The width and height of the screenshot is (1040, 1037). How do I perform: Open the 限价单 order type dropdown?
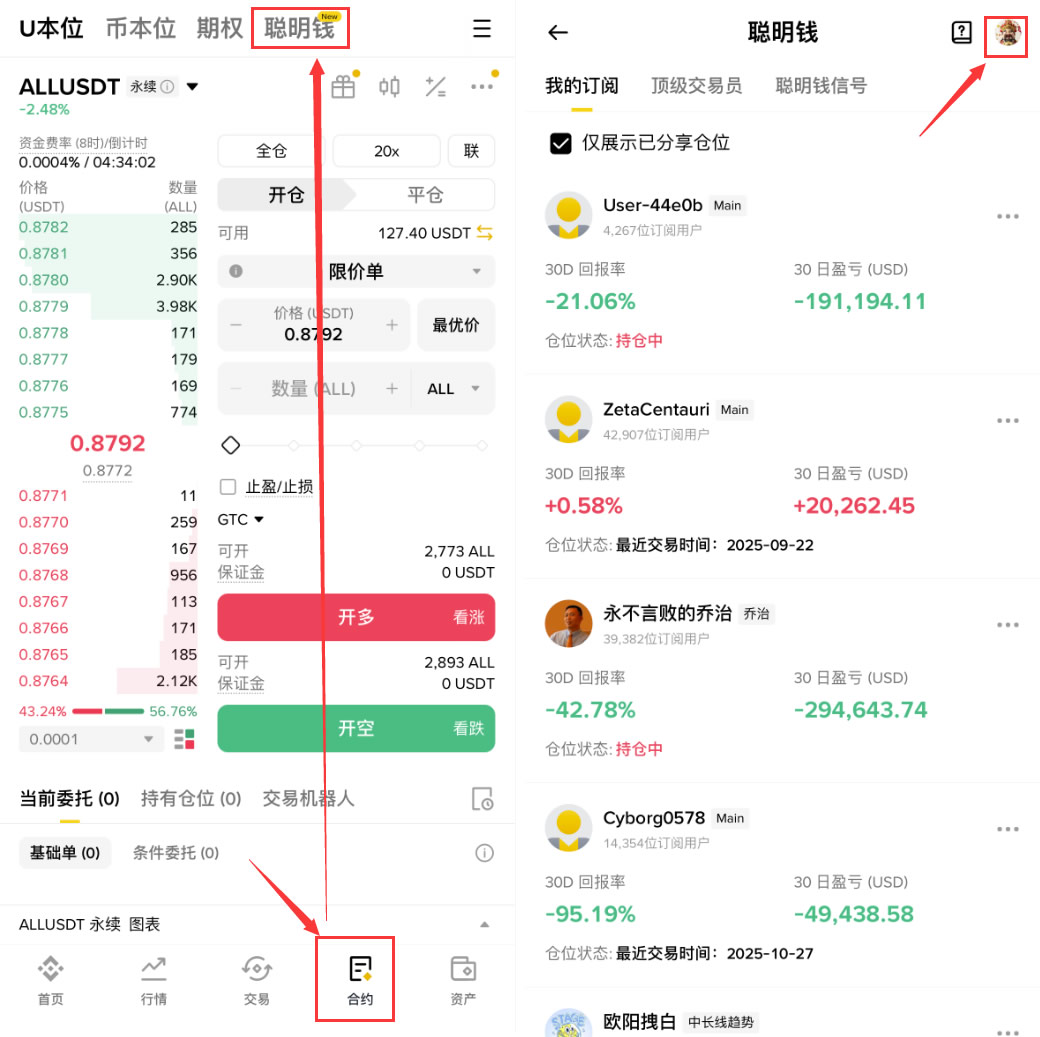tap(356, 271)
